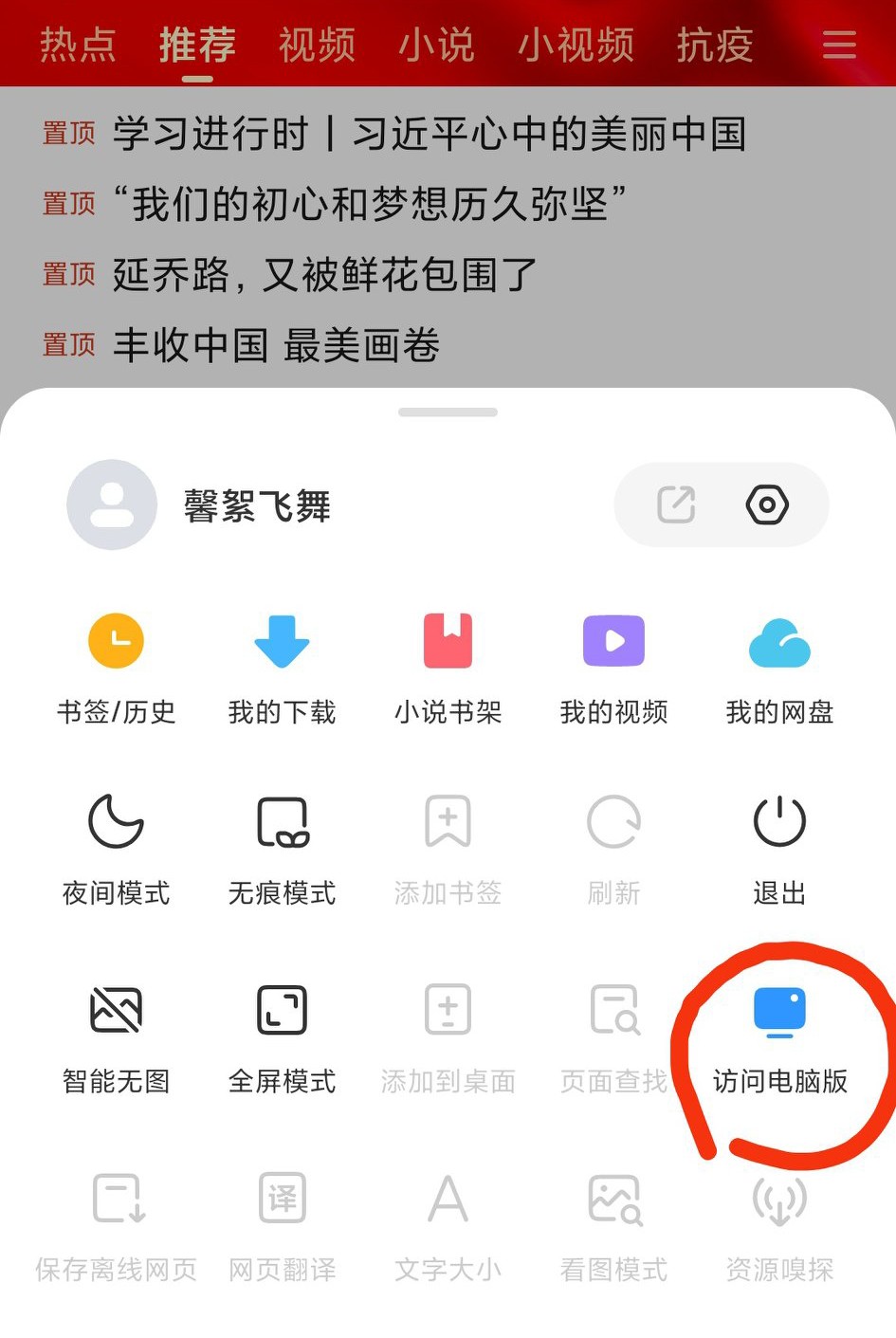The height and width of the screenshot is (1338, 896).
Task: Open 网页翻译 page translation
Action: point(281,1223)
